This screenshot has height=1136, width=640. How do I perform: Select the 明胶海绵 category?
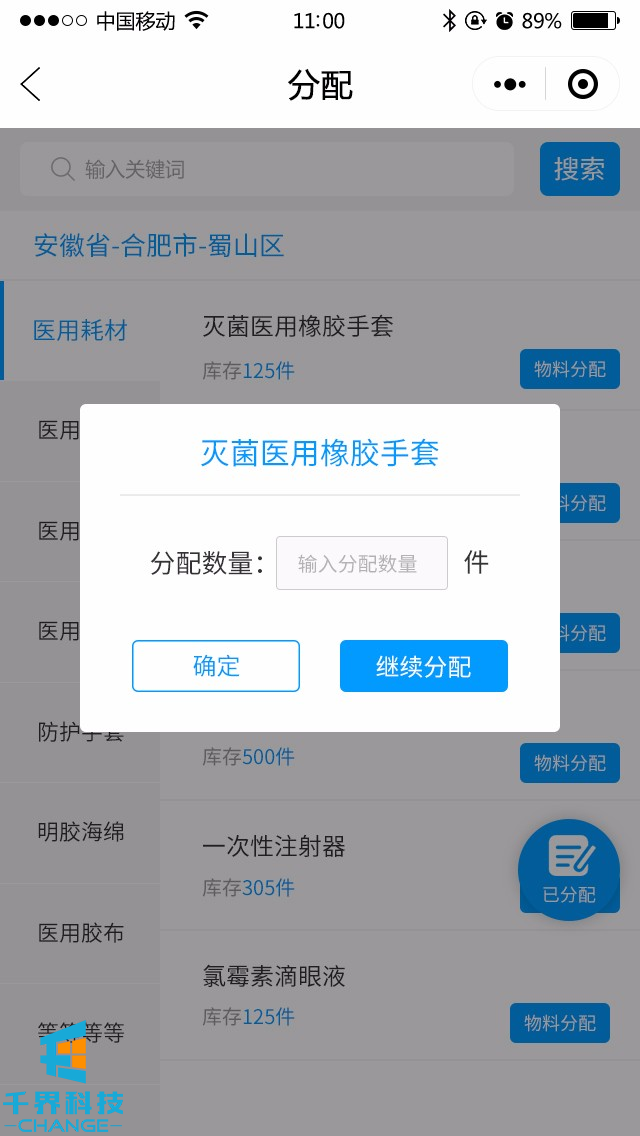81,831
